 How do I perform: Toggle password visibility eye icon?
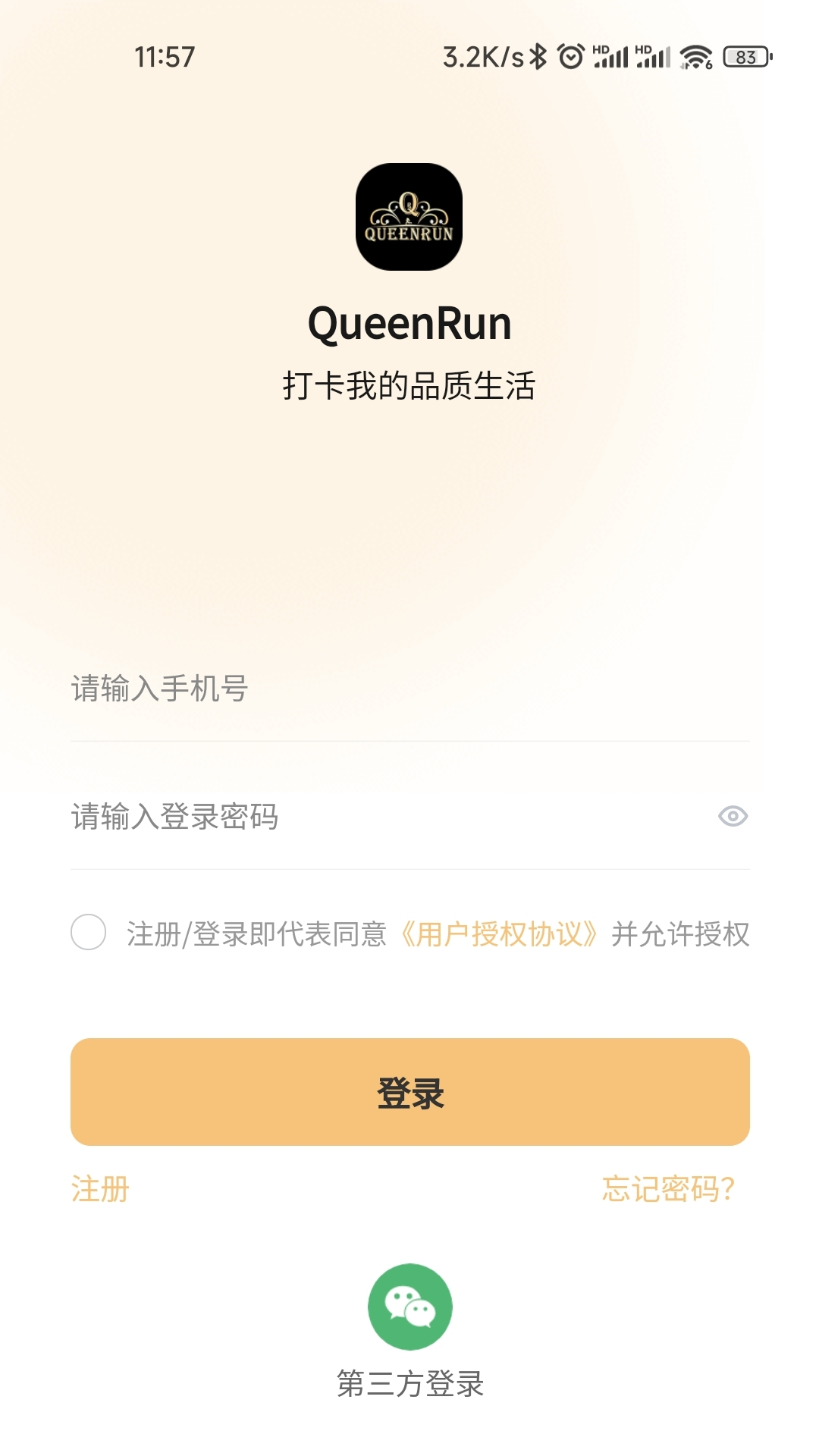pos(733,817)
